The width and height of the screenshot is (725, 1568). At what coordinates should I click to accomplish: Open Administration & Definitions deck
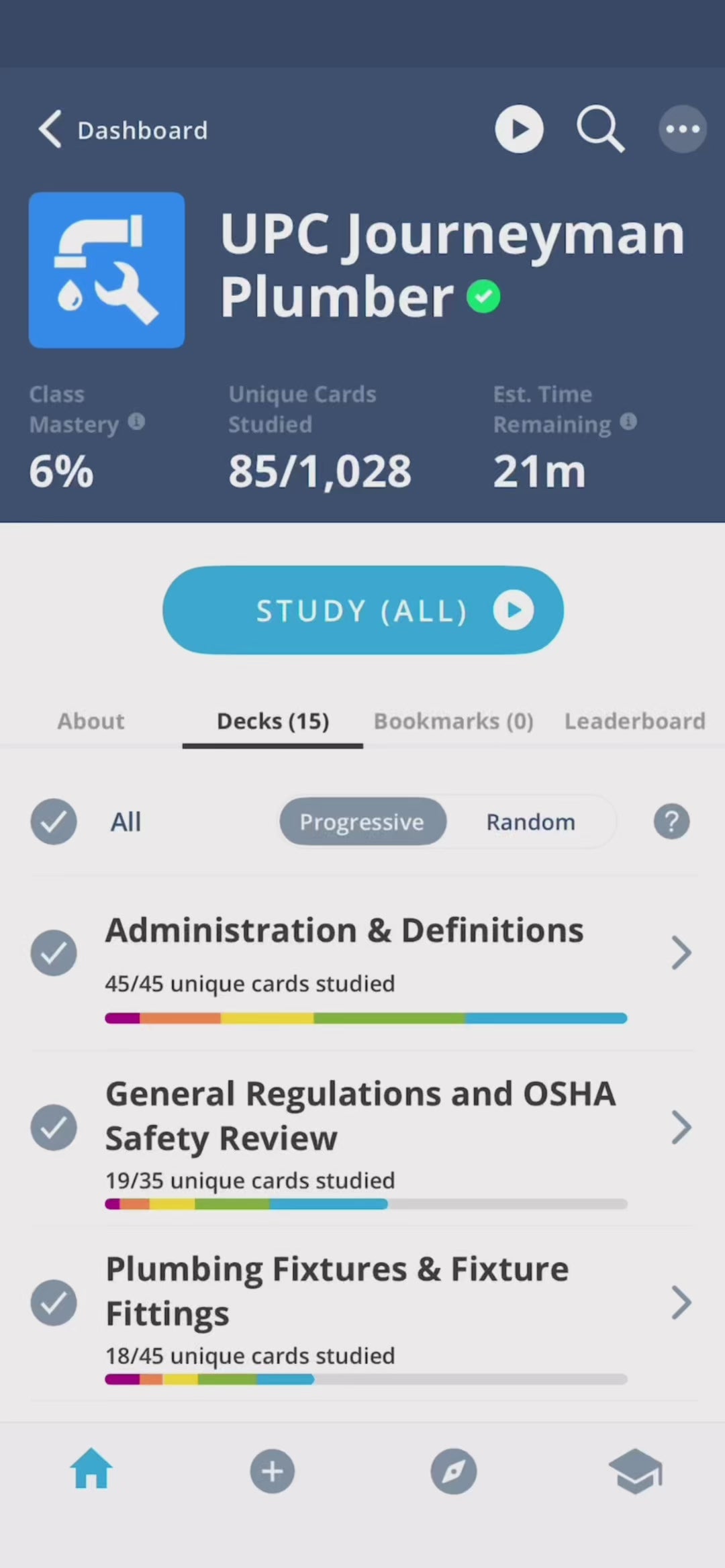[681, 952]
